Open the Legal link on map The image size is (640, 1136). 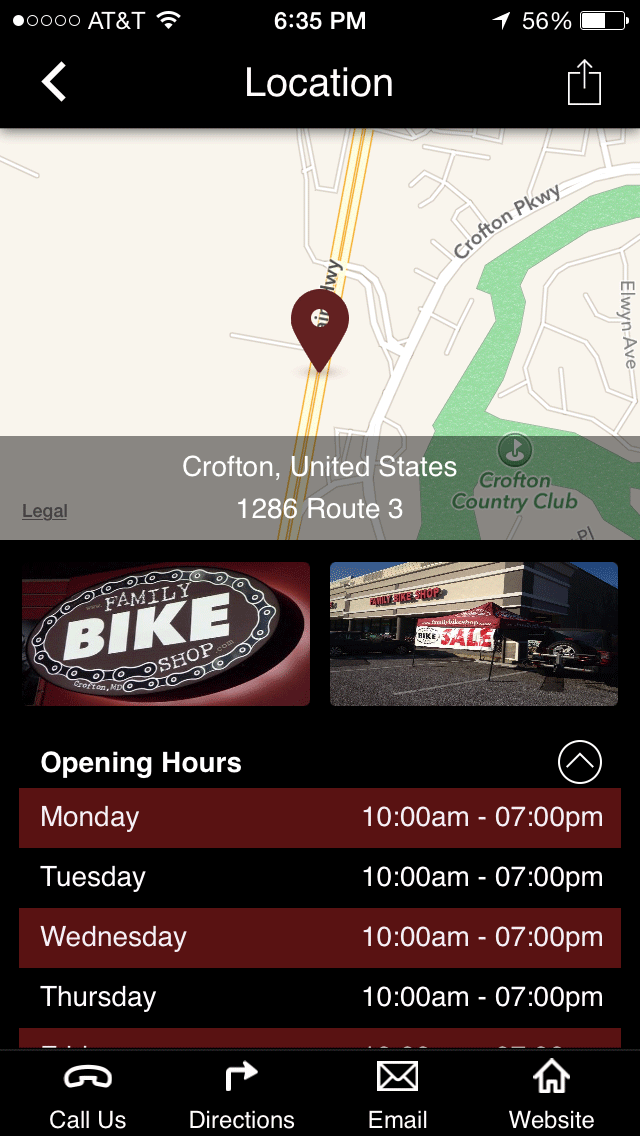point(45,511)
